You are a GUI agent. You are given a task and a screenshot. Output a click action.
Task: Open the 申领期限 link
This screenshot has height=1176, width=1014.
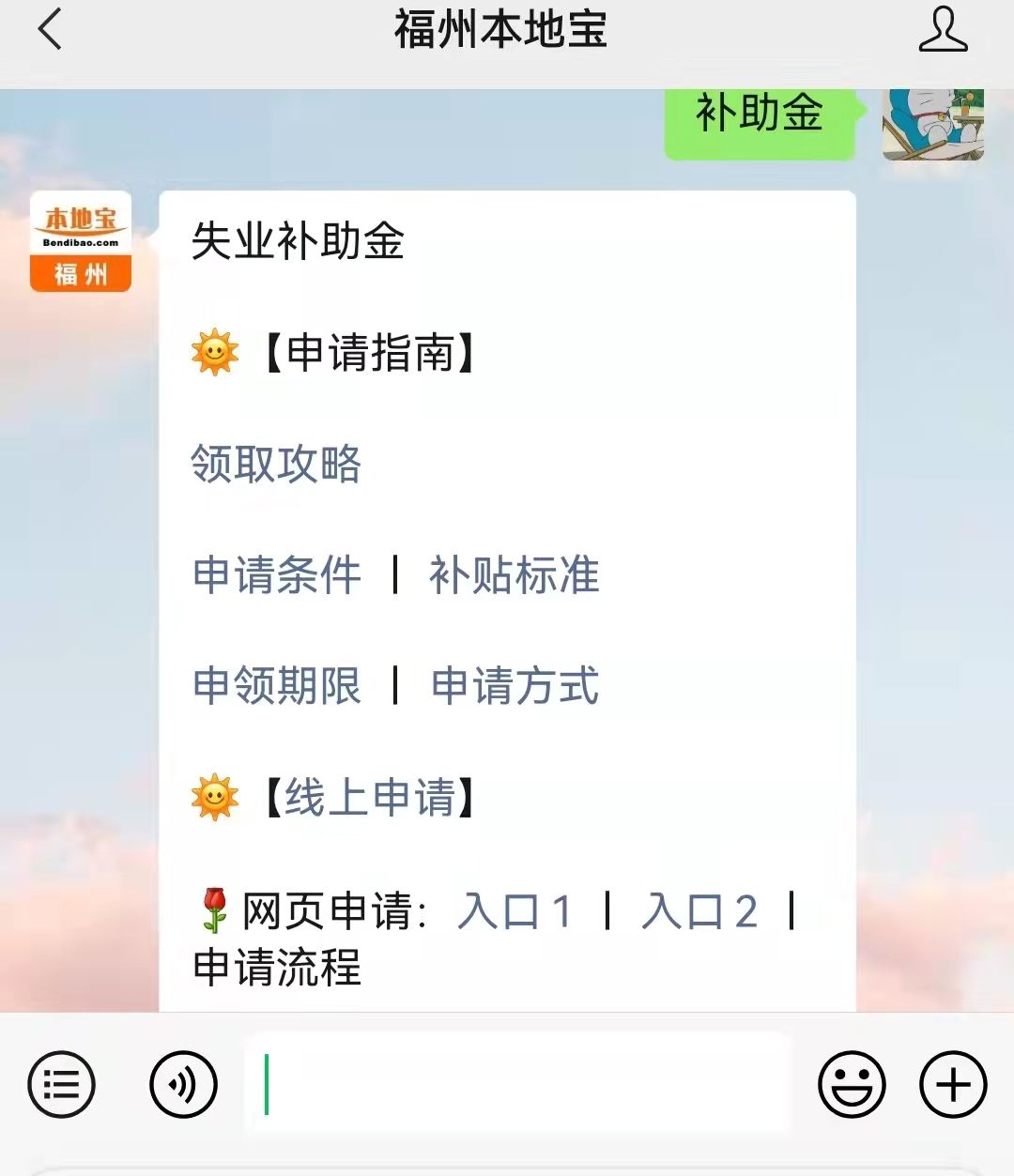pos(277,685)
